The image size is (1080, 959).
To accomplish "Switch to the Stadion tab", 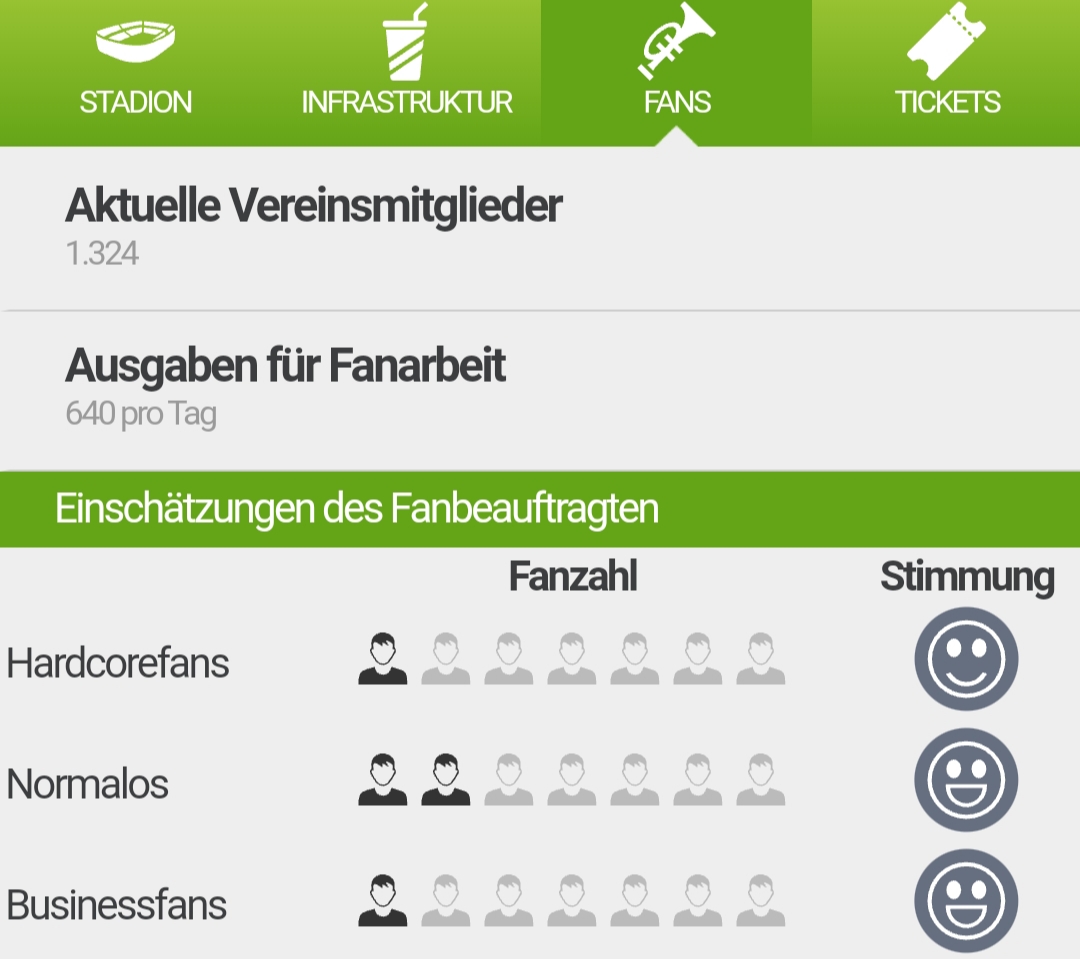I will pyautogui.click(x=135, y=72).
